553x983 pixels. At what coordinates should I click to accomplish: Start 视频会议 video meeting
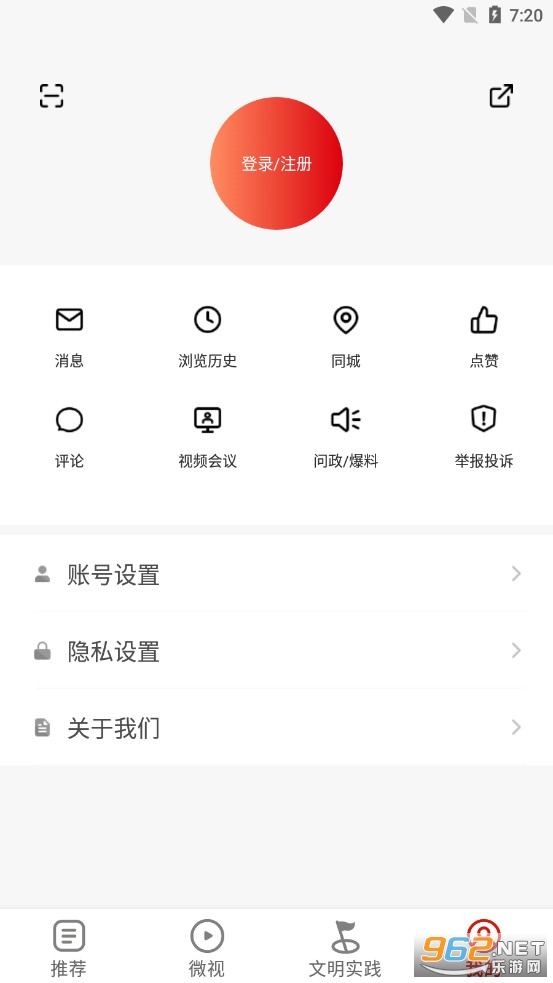(208, 438)
